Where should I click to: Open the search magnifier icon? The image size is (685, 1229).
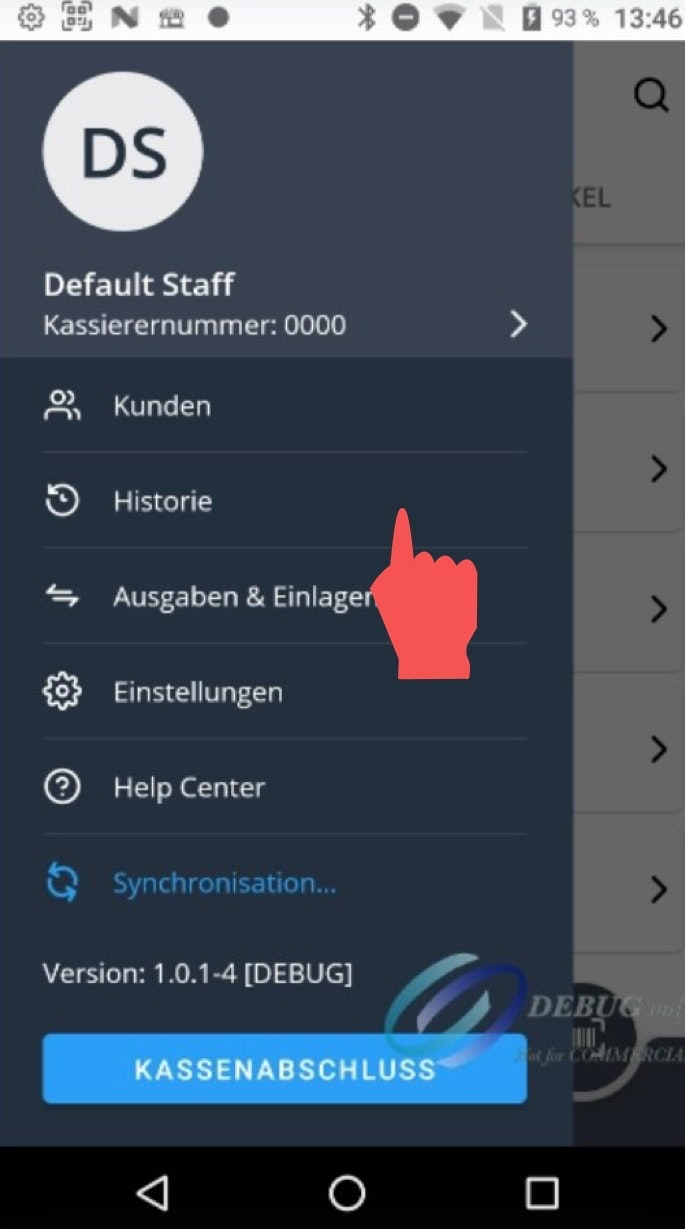(651, 95)
